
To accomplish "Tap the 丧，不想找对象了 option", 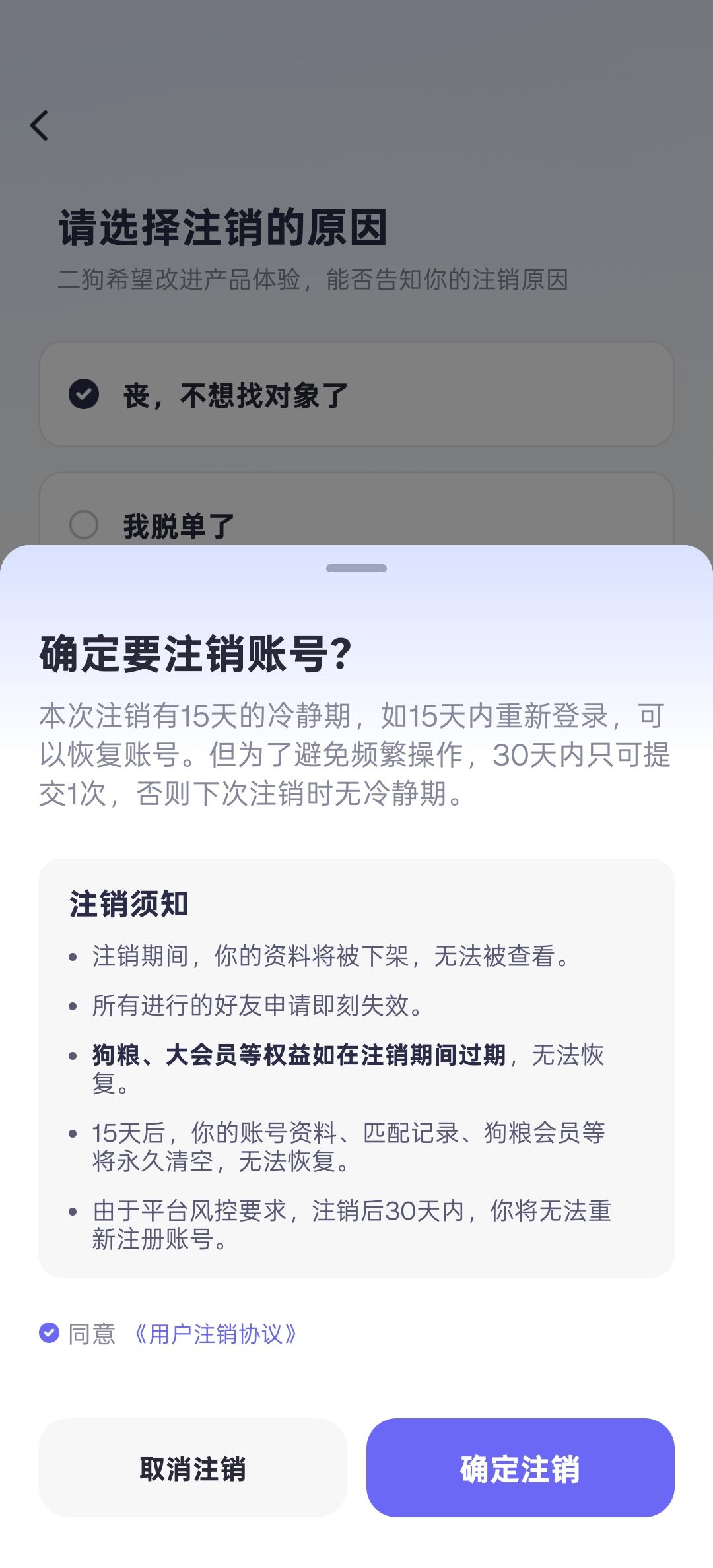I will (356, 394).
